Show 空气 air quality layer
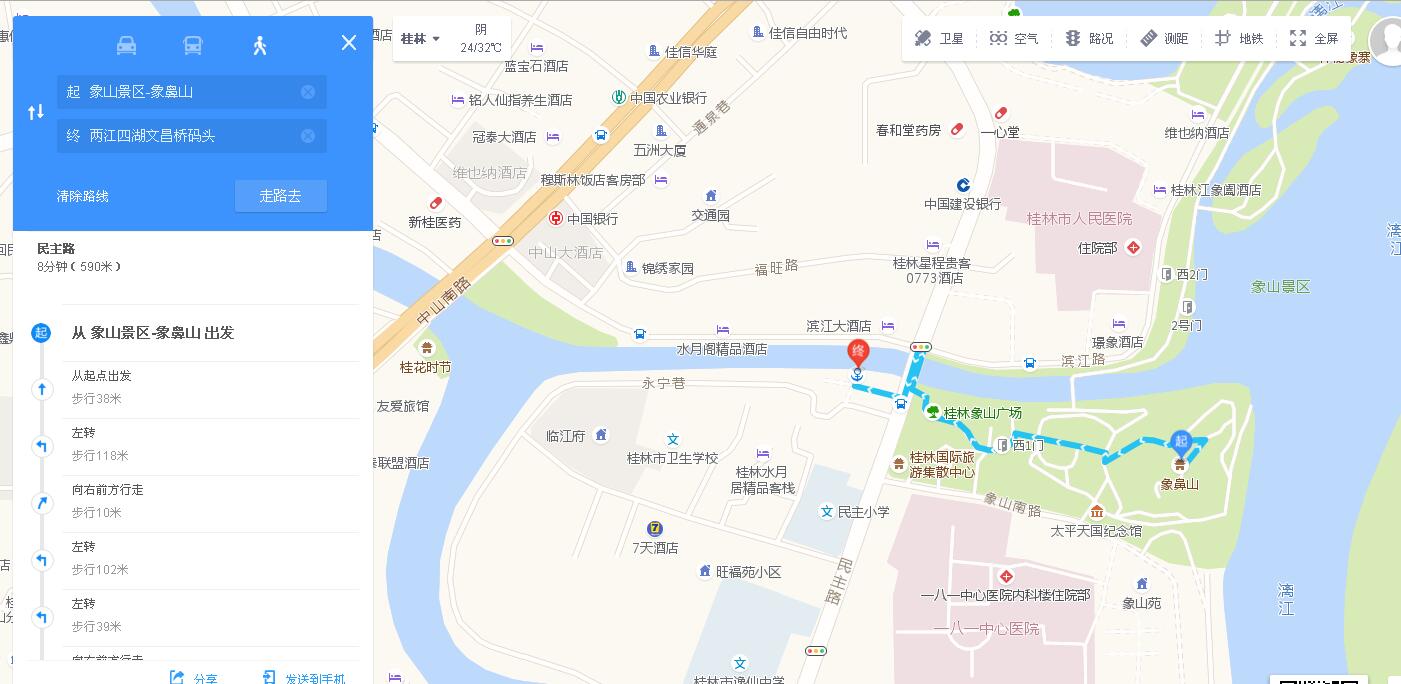Image resolution: width=1401 pixels, height=684 pixels. [1014, 39]
